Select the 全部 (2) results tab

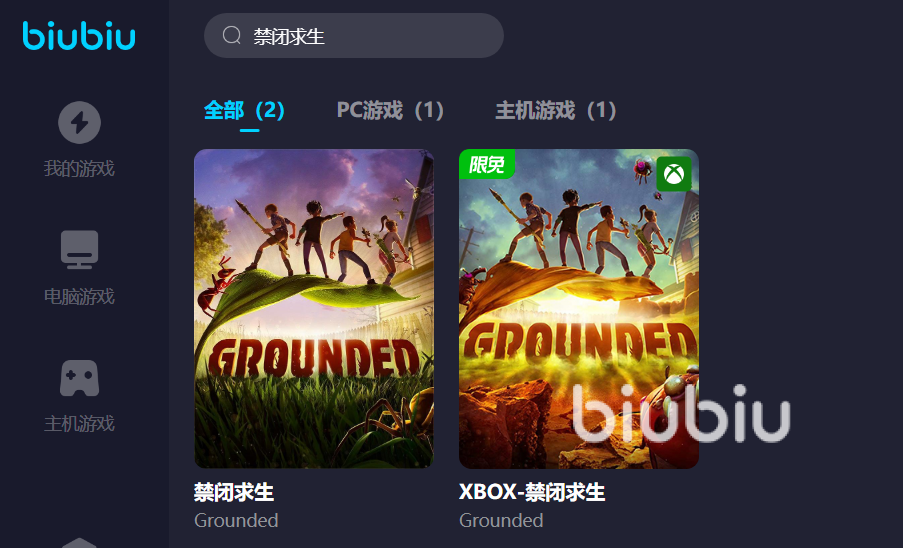point(245,110)
